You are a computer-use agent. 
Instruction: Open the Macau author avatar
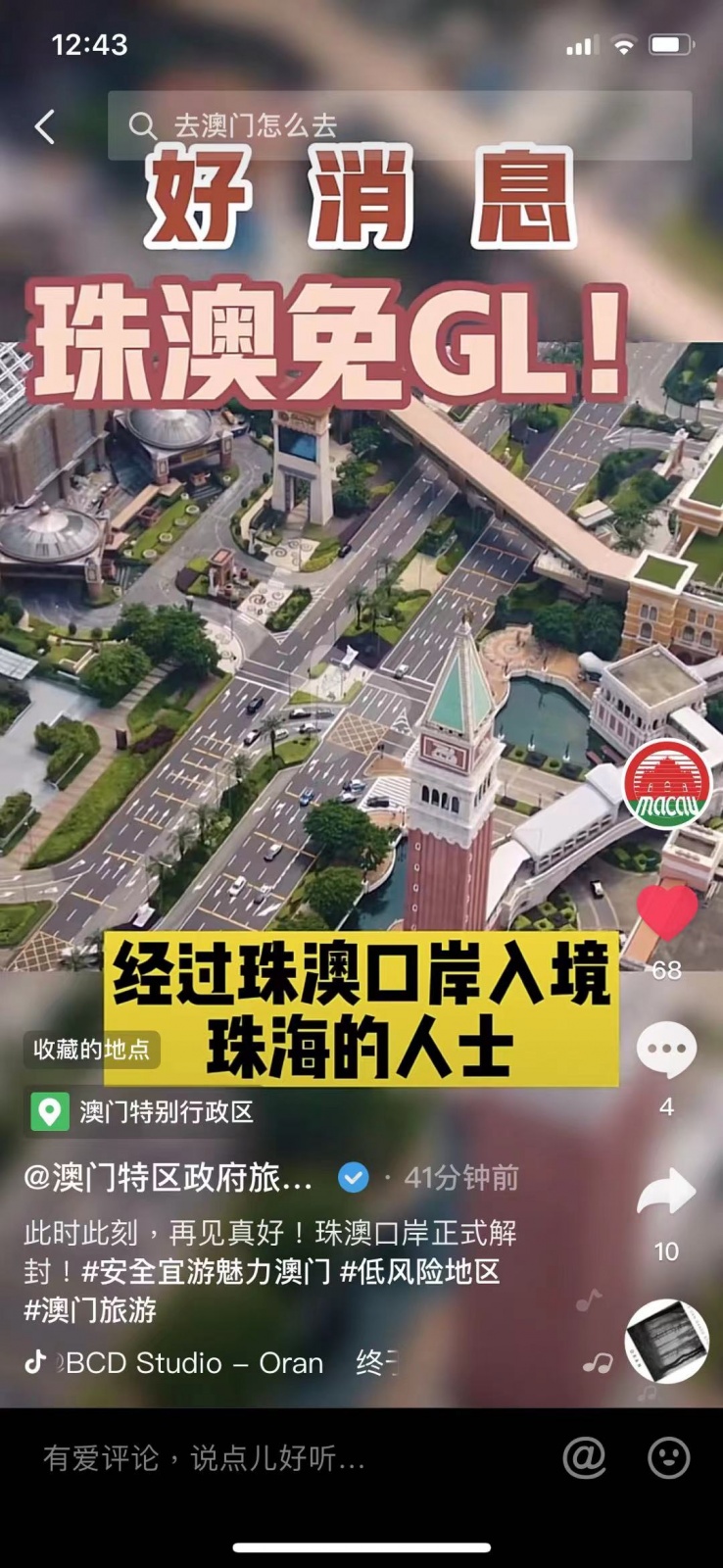click(x=667, y=783)
